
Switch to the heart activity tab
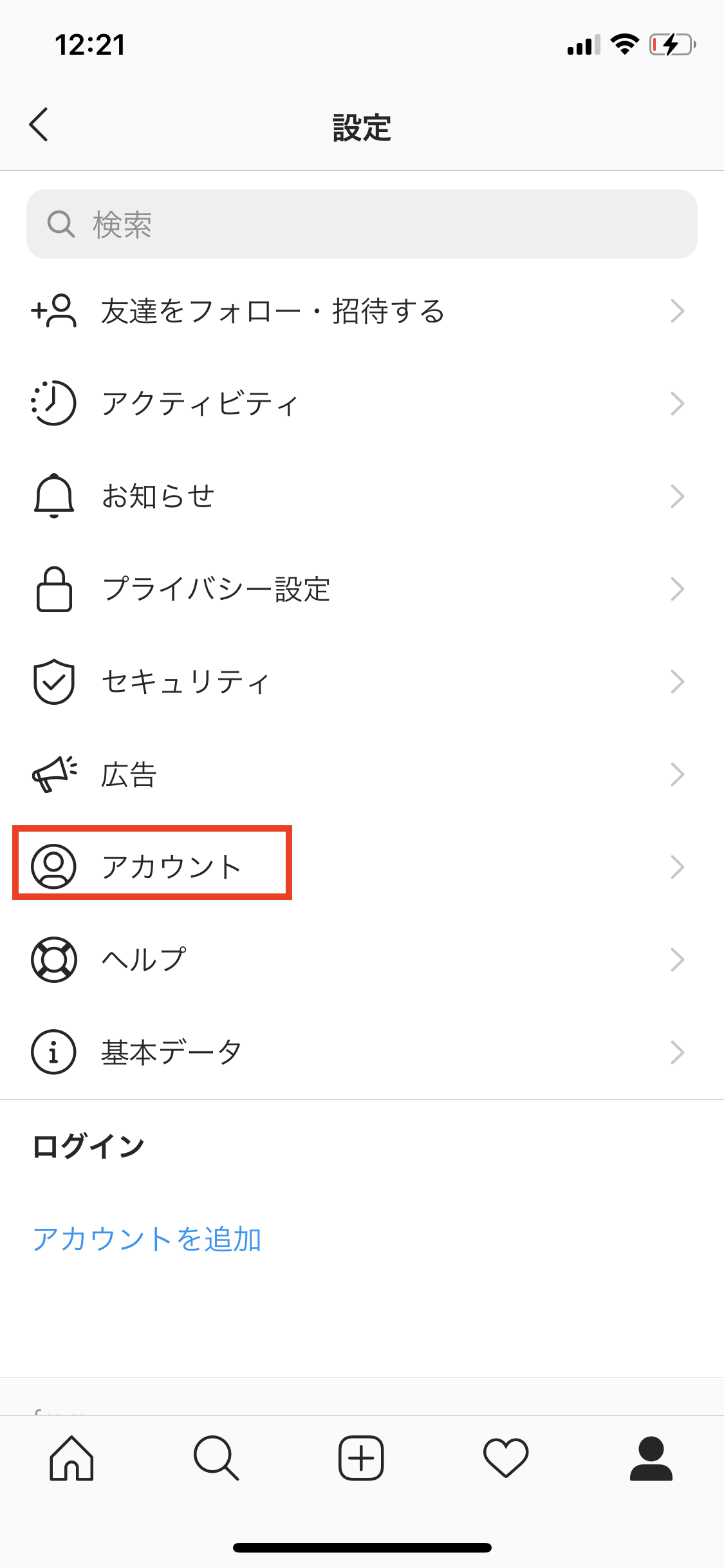point(506,1459)
